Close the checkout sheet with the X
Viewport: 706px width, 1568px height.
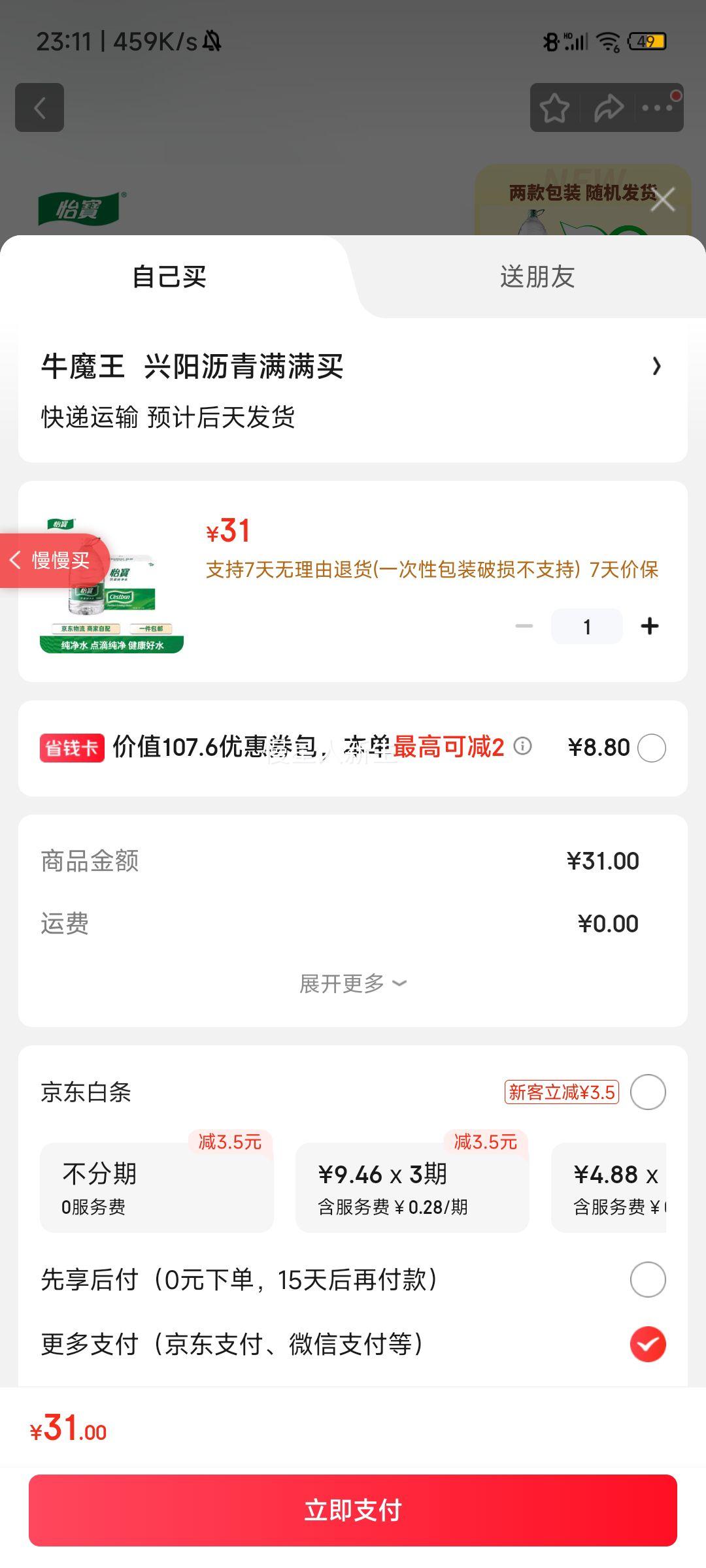[663, 200]
